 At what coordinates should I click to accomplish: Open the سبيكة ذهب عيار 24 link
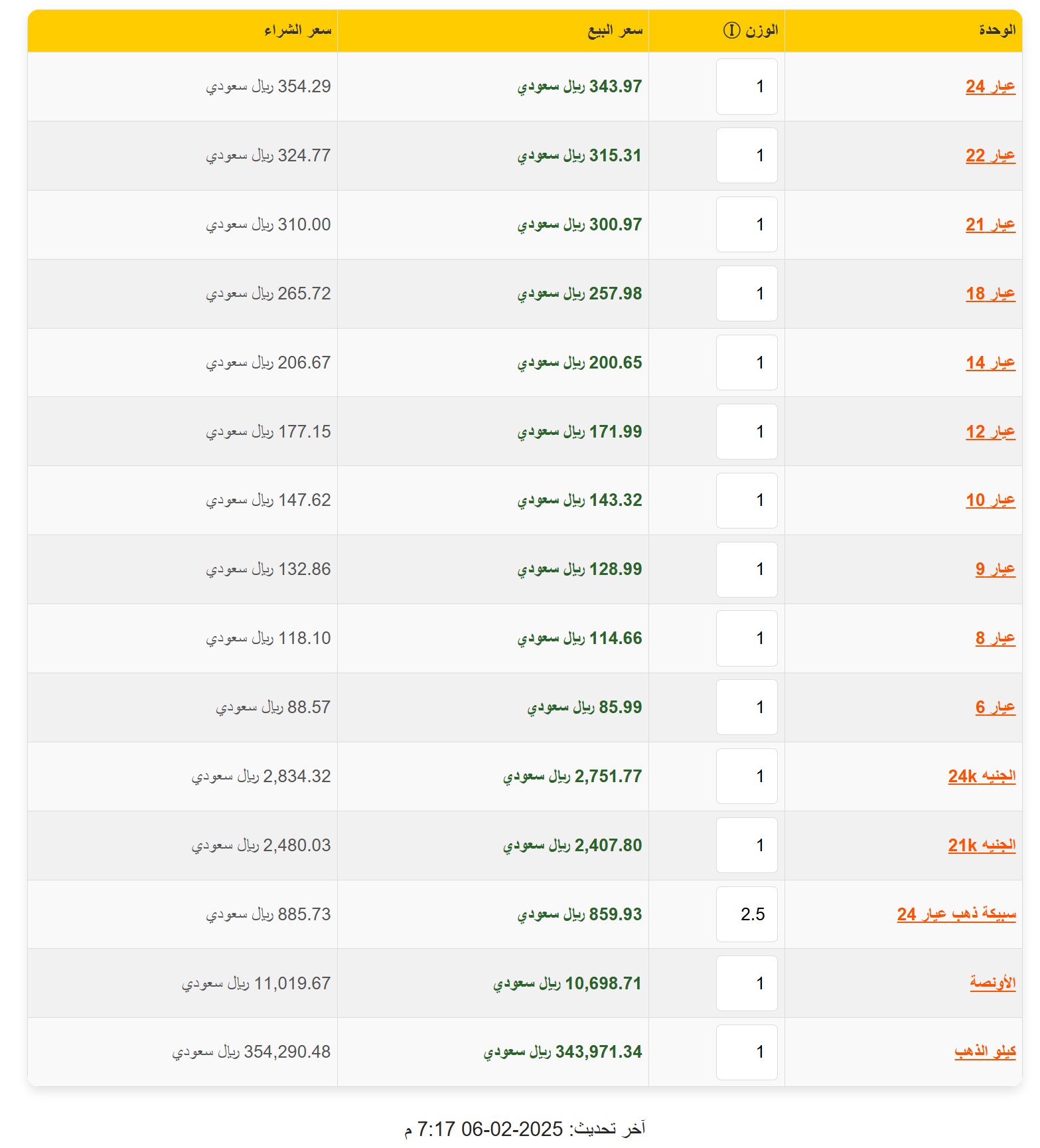(956, 914)
